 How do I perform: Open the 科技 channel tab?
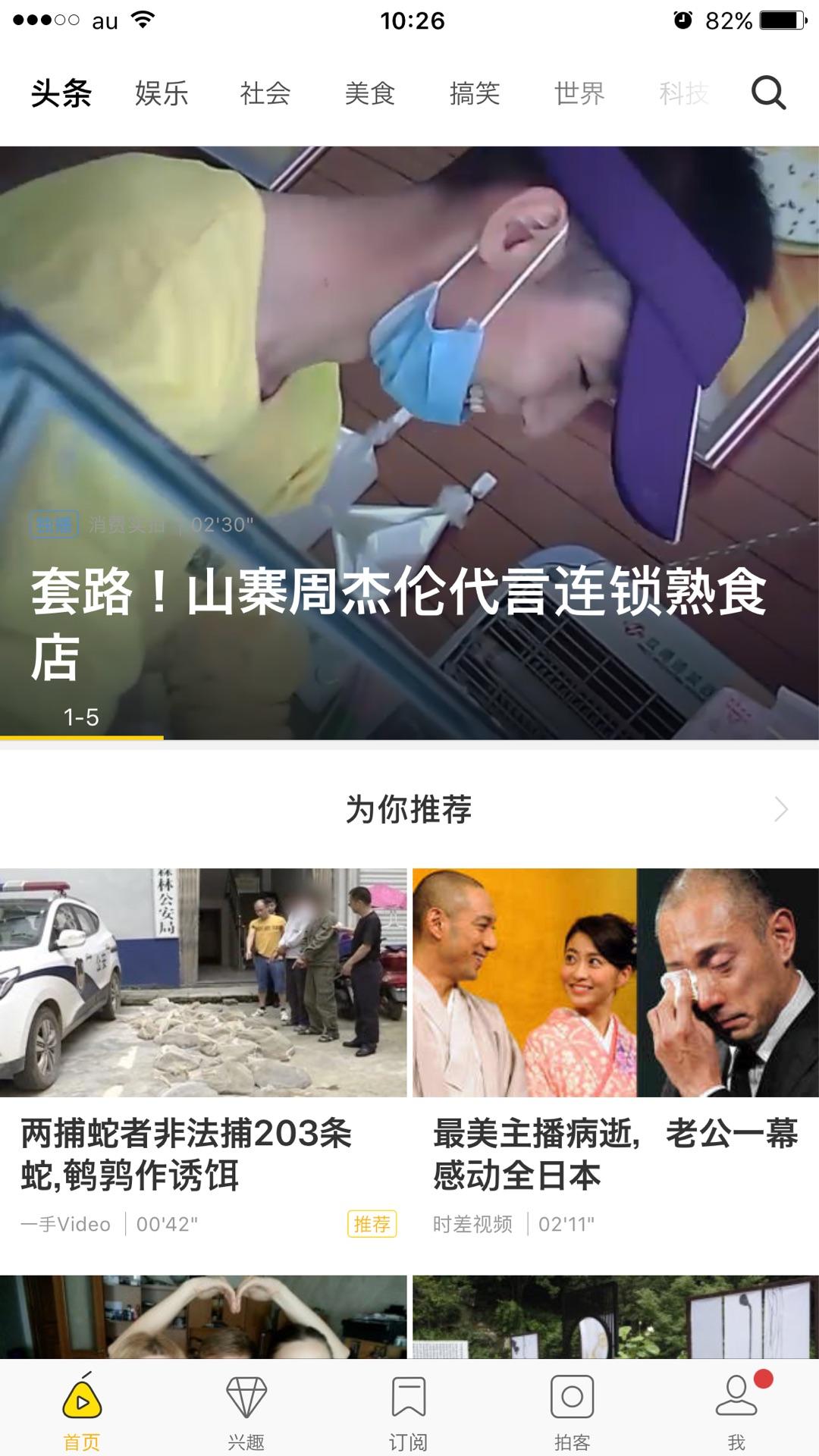pyautogui.click(x=683, y=93)
